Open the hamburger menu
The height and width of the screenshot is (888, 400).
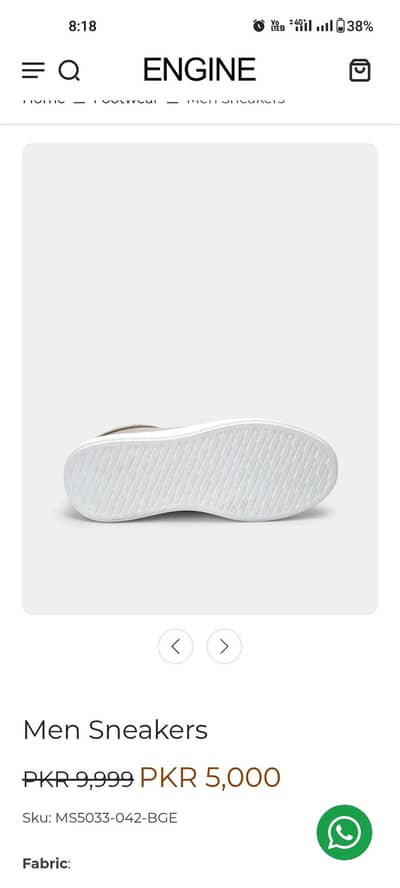point(33,70)
